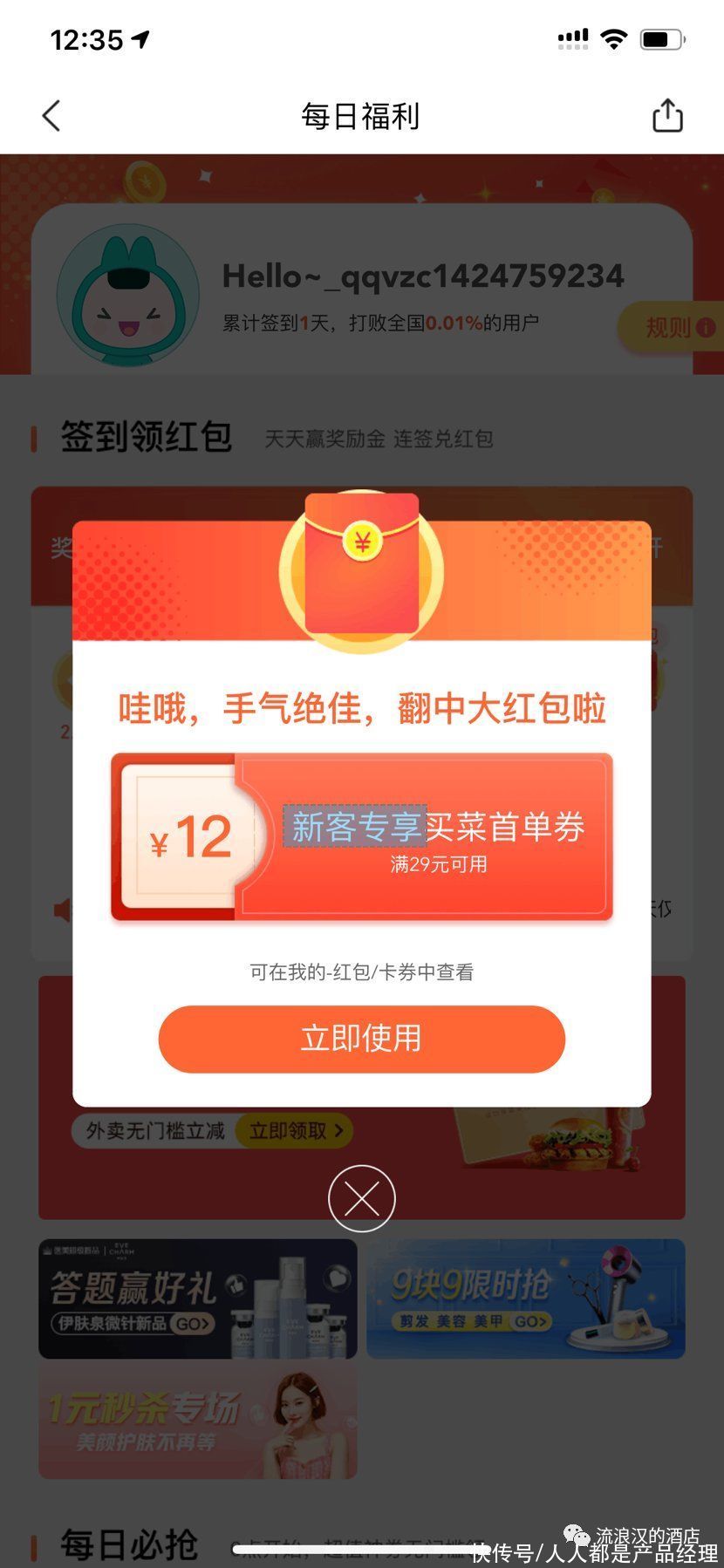Image resolution: width=724 pixels, height=1568 pixels.
Task: Open the ¥12 买菜首单券 coupon
Action: coord(361,837)
